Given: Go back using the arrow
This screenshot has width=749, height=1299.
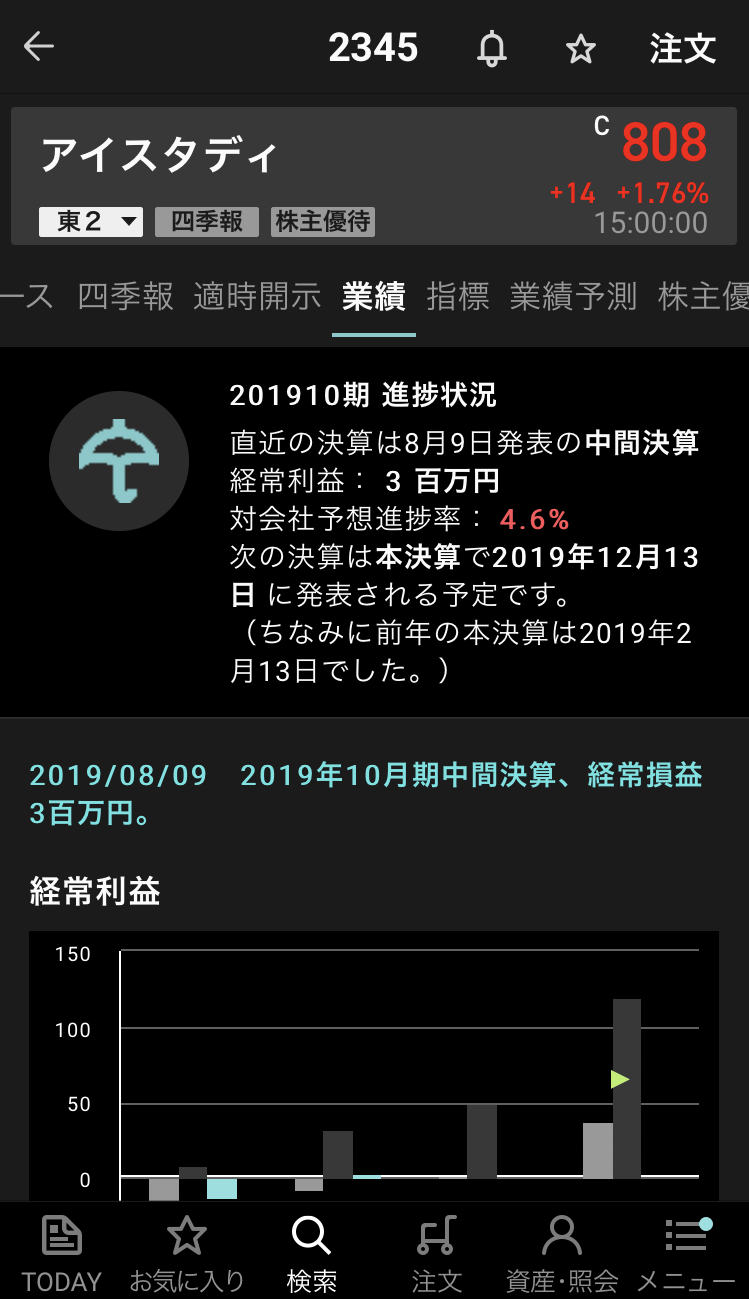Looking at the screenshot, I should pyautogui.click(x=39, y=47).
